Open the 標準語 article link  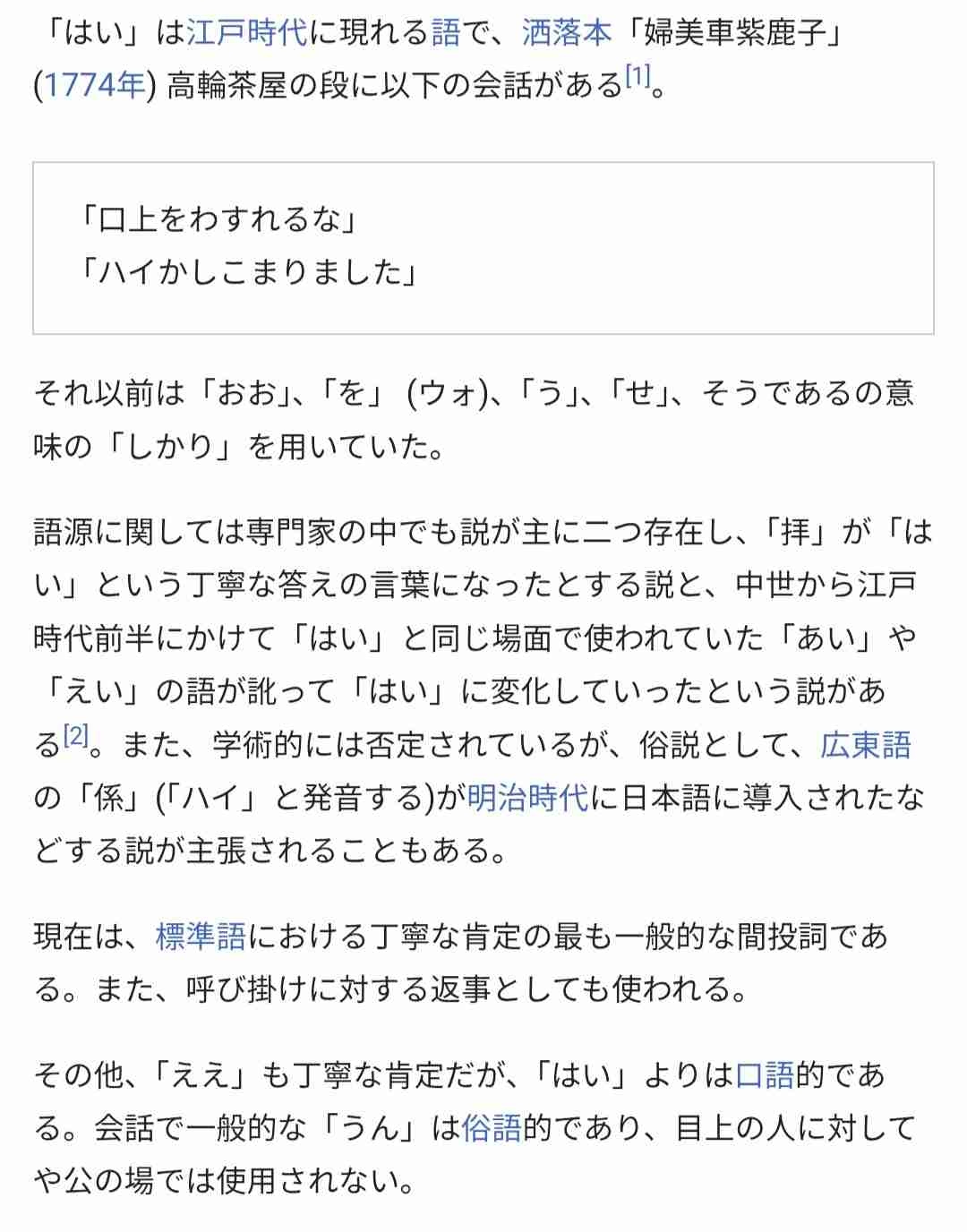(201, 937)
